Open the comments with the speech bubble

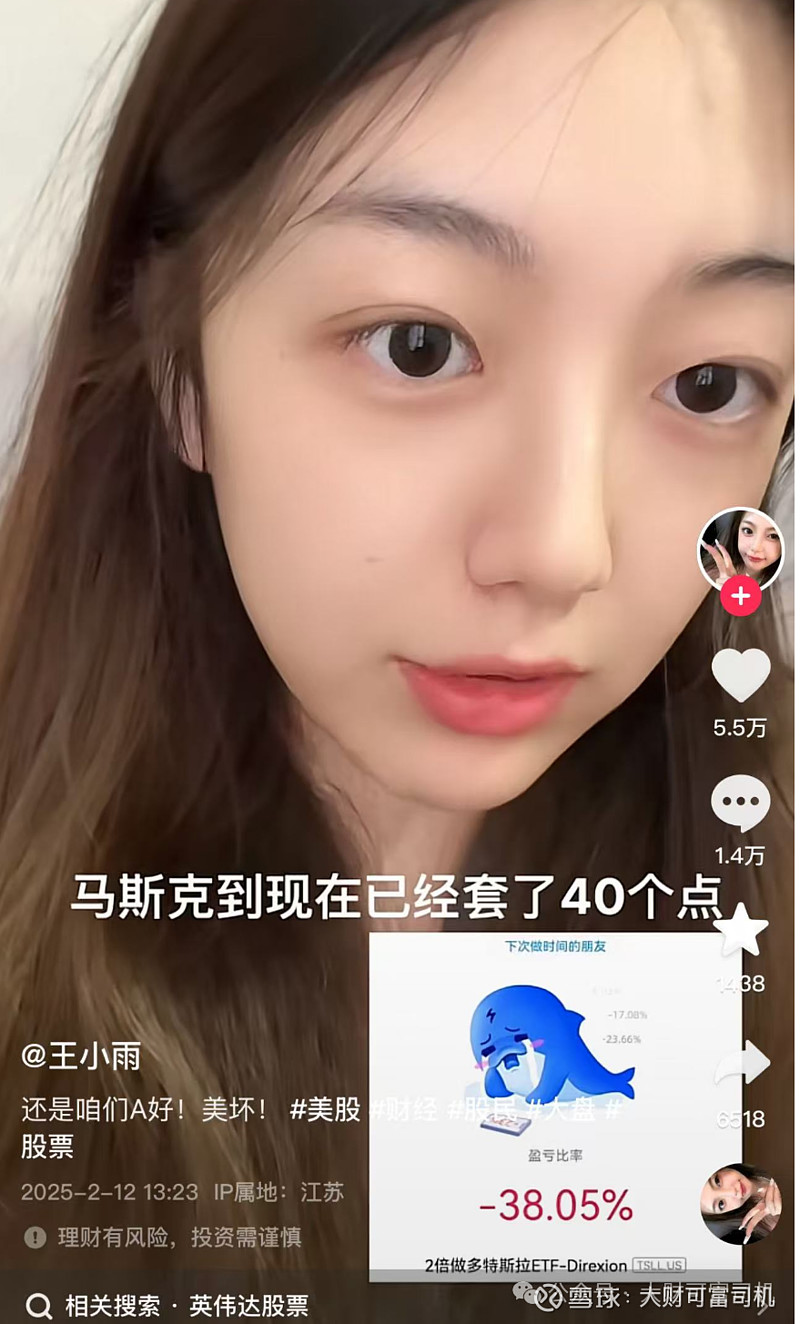pos(741,803)
